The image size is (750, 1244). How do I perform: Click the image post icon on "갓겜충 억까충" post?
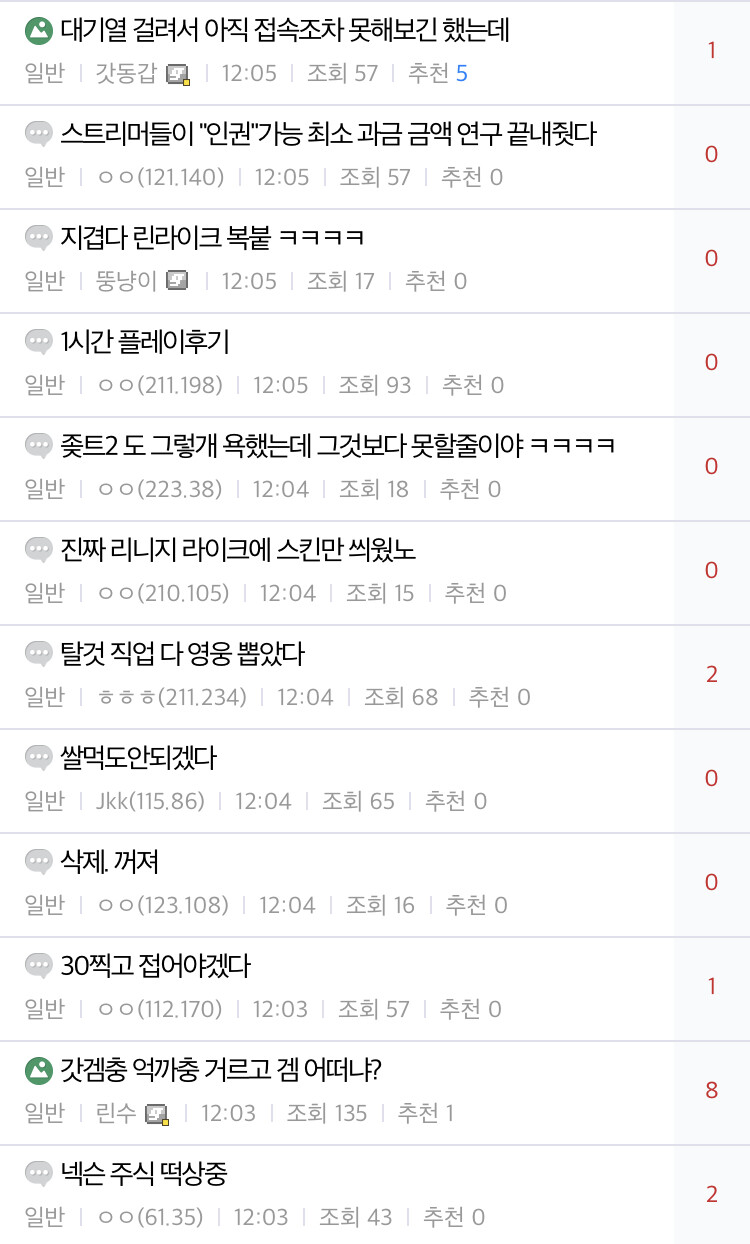pyautogui.click(x=37, y=1070)
